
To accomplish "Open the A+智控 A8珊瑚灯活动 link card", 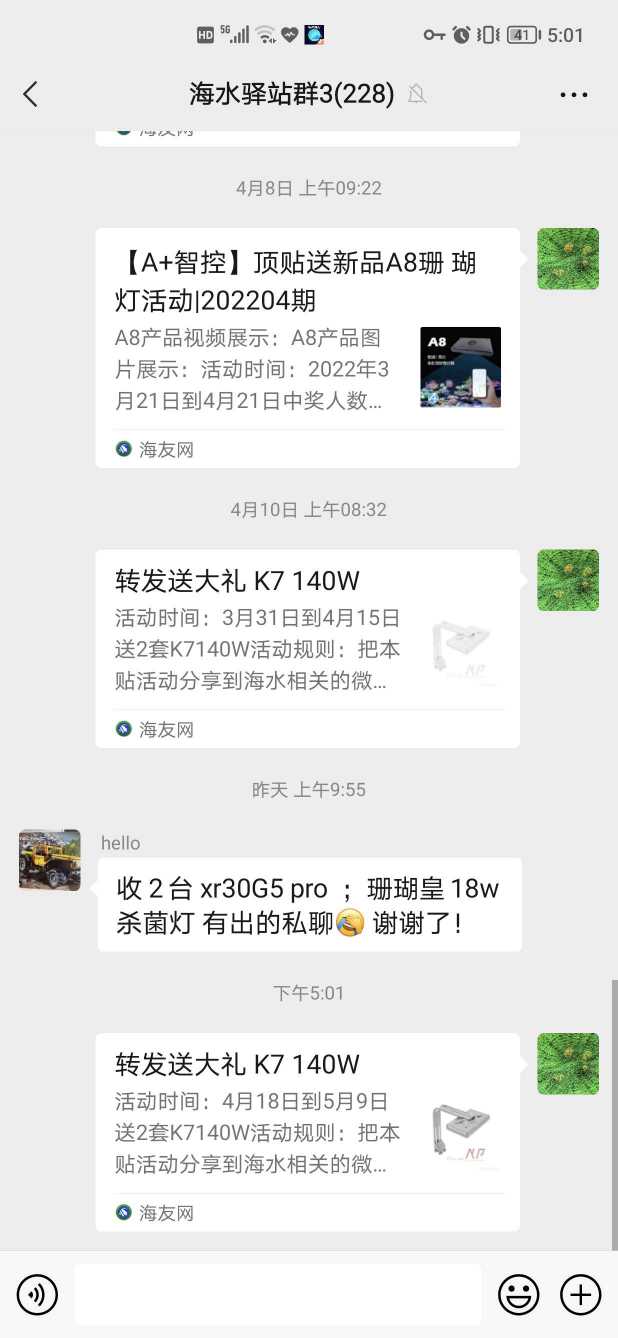I will 307,347.
